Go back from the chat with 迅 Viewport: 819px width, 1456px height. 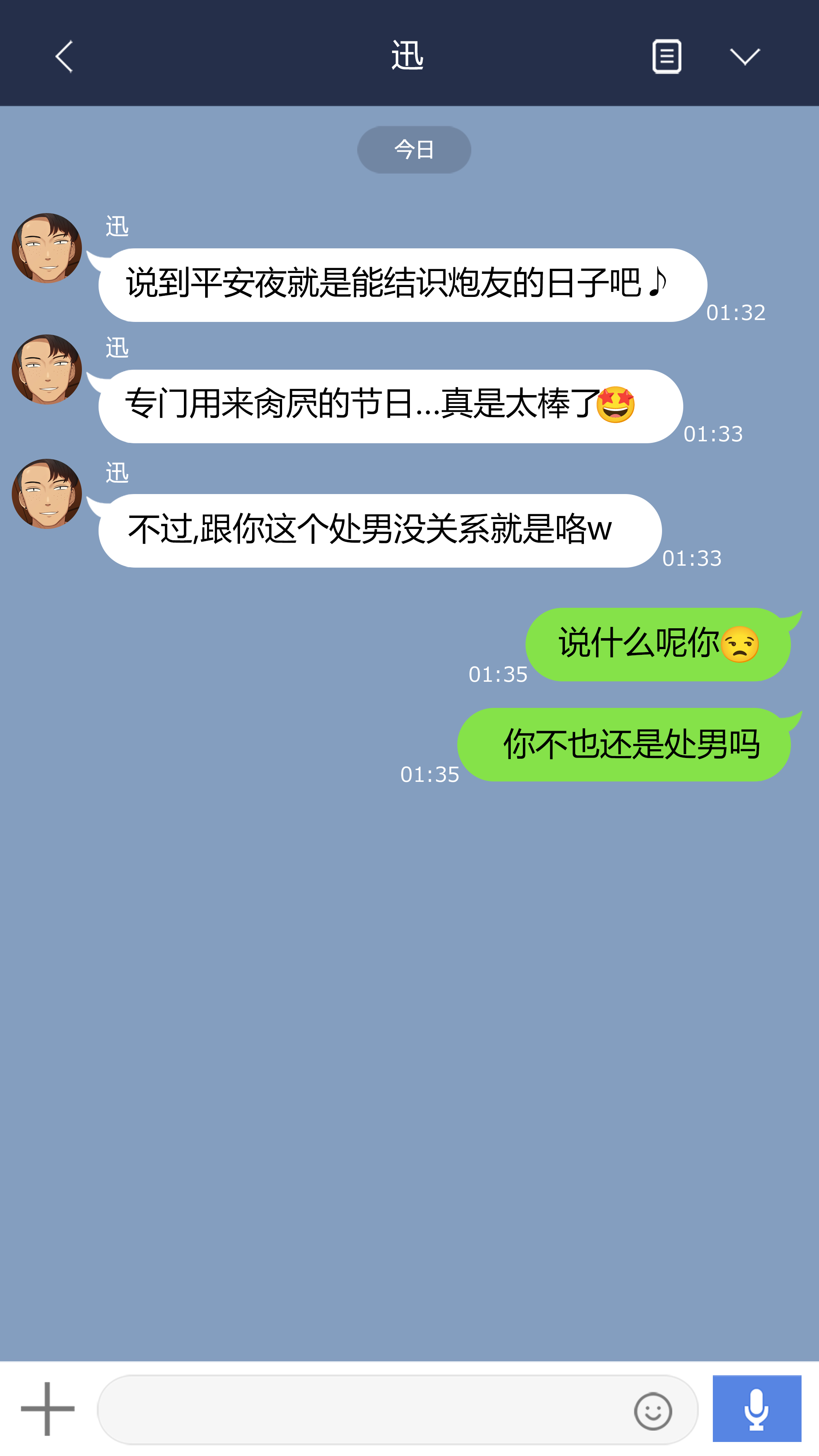click(64, 56)
